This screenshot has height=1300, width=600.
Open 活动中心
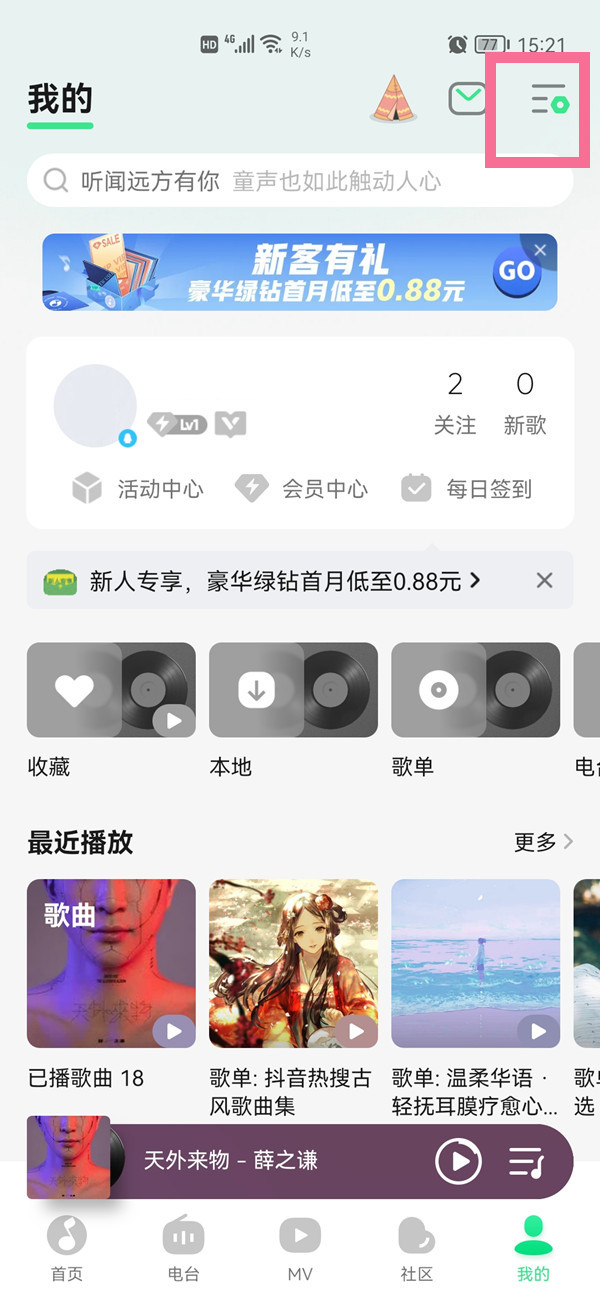tap(138, 489)
